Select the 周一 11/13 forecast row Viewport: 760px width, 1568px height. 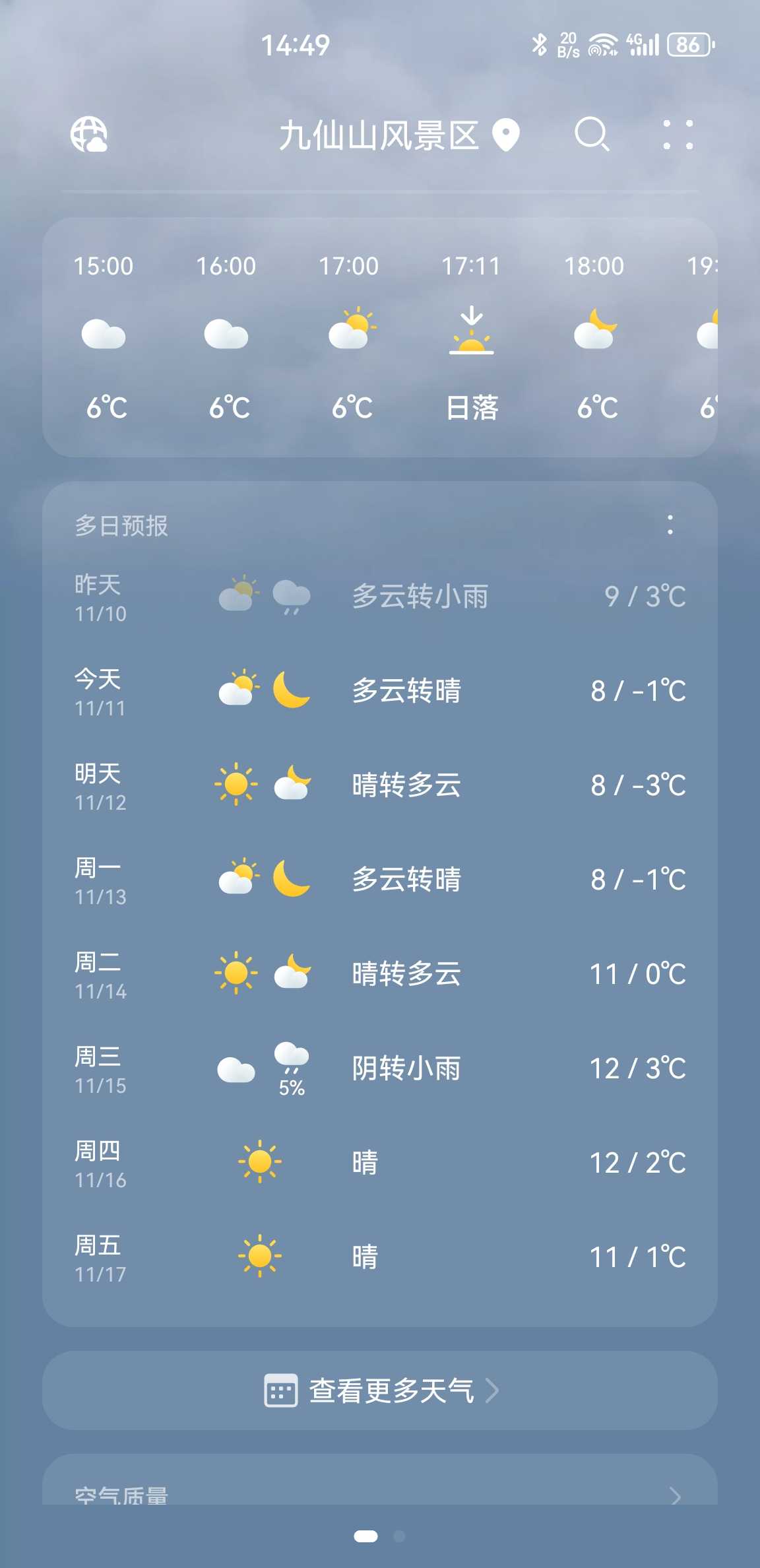380,880
